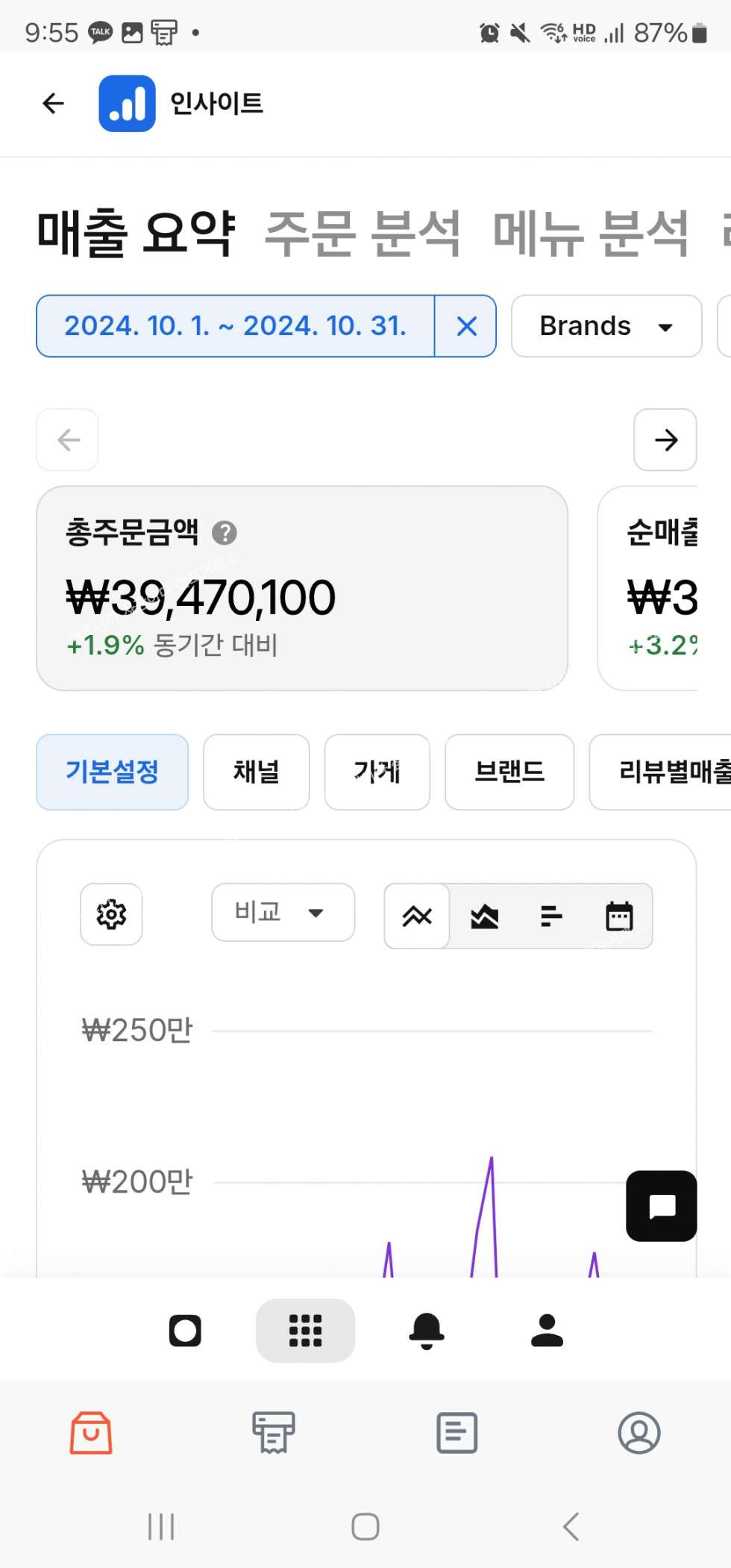Switch chart to calendar view

click(618, 916)
